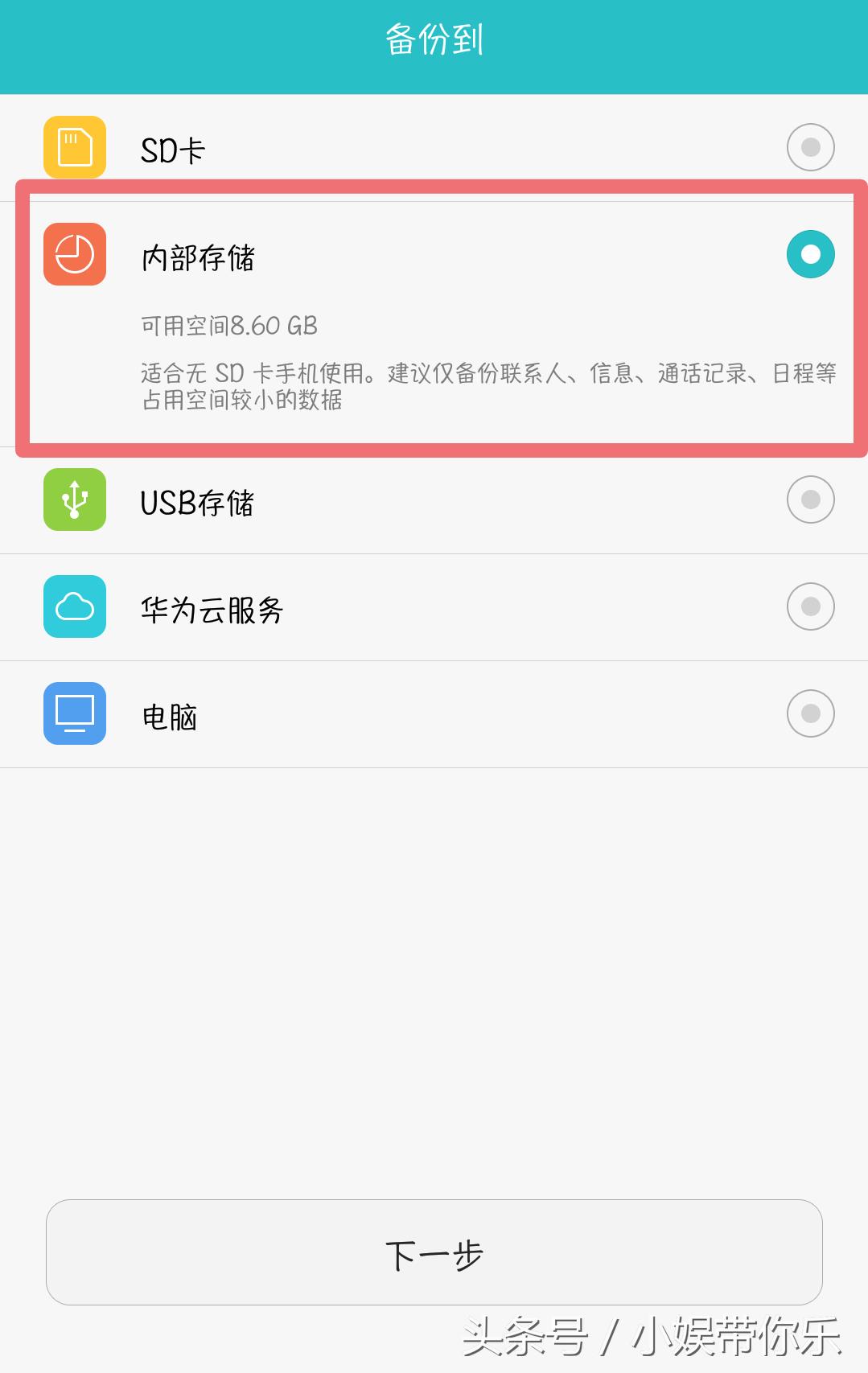Viewport: 868px width, 1373px height.
Task: Select the 内部存储 radio button
Action: coord(809,256)
